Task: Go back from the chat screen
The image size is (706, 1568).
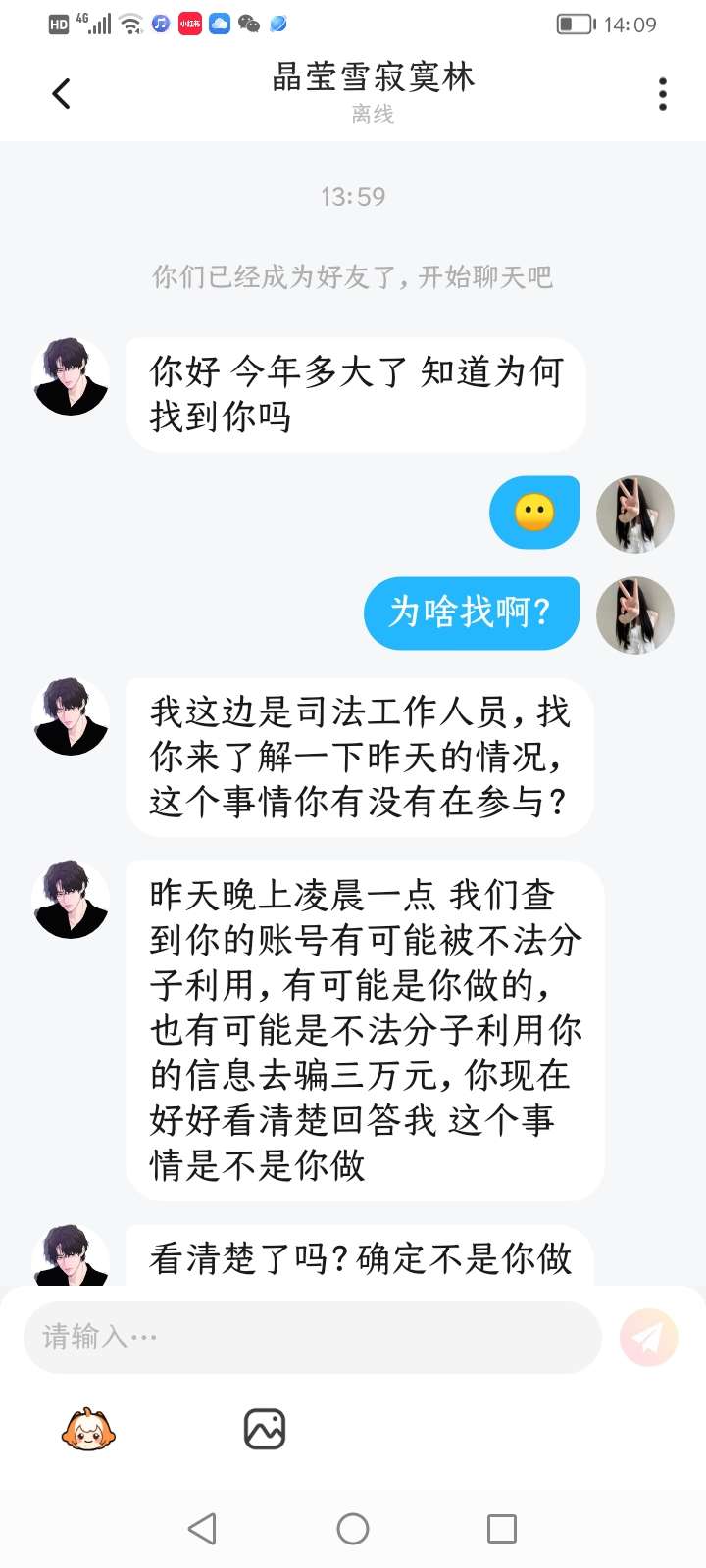Action: 61,94
